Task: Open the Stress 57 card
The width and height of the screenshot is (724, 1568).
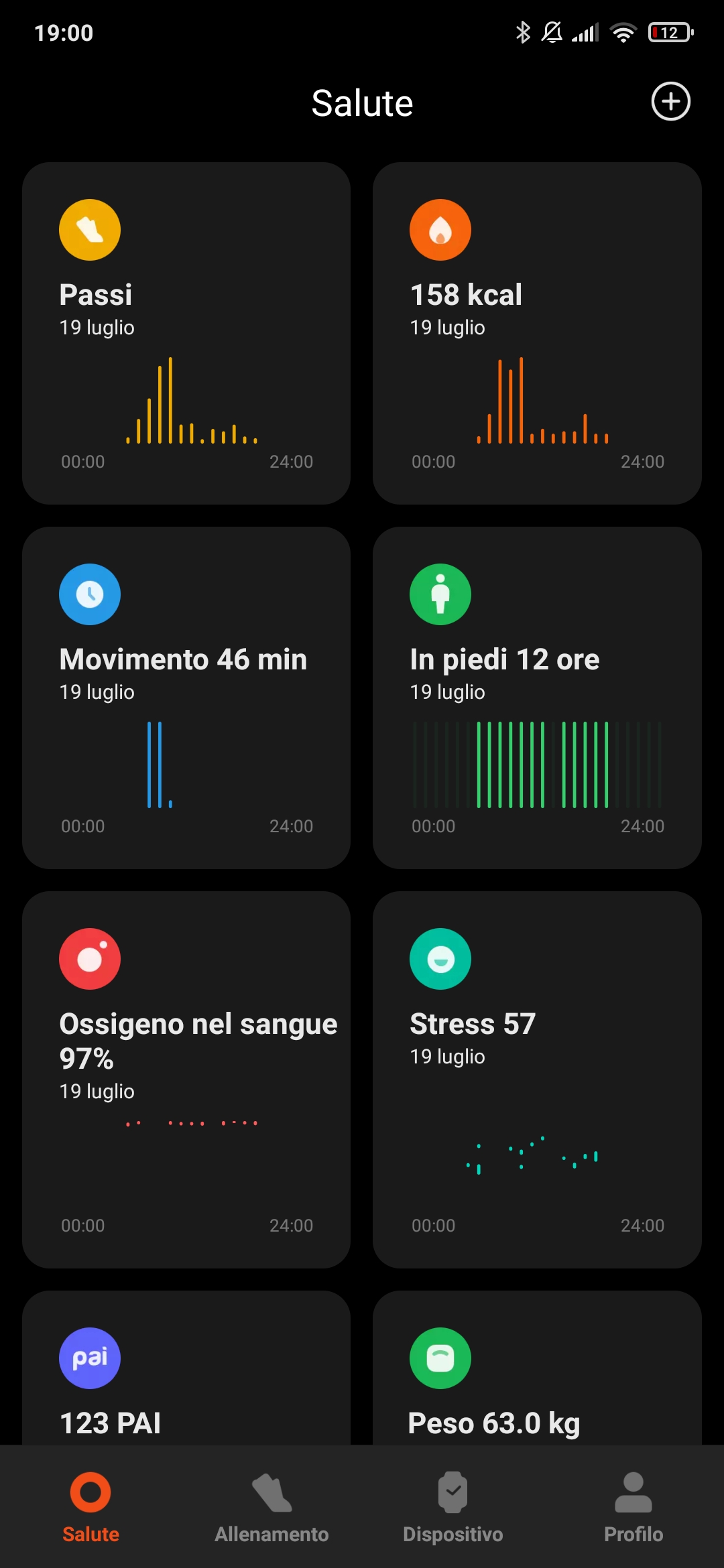Action: [537, 1079]
